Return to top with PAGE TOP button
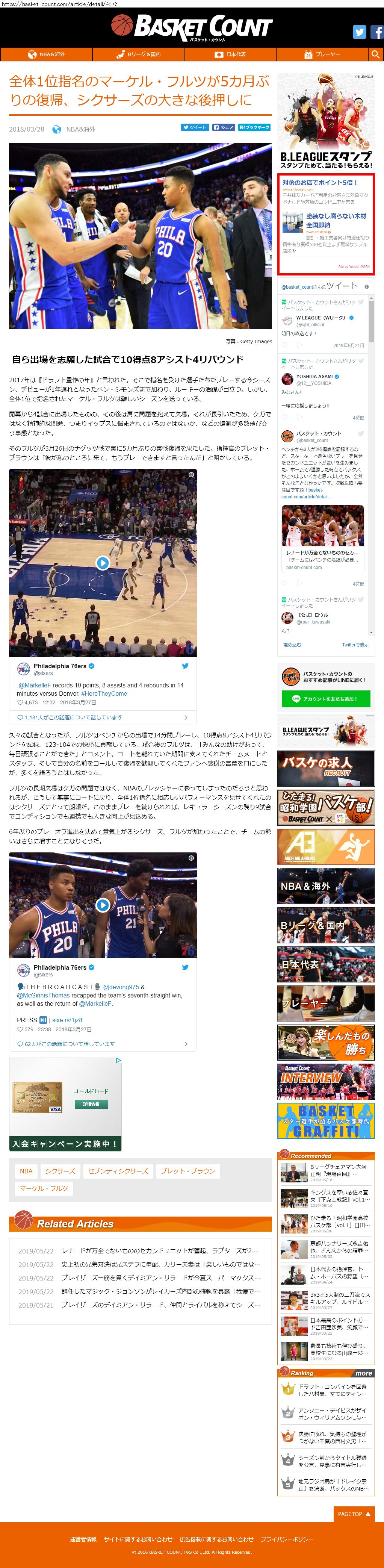Viewport: 384px width, 1568px height. pos(354,1513)
